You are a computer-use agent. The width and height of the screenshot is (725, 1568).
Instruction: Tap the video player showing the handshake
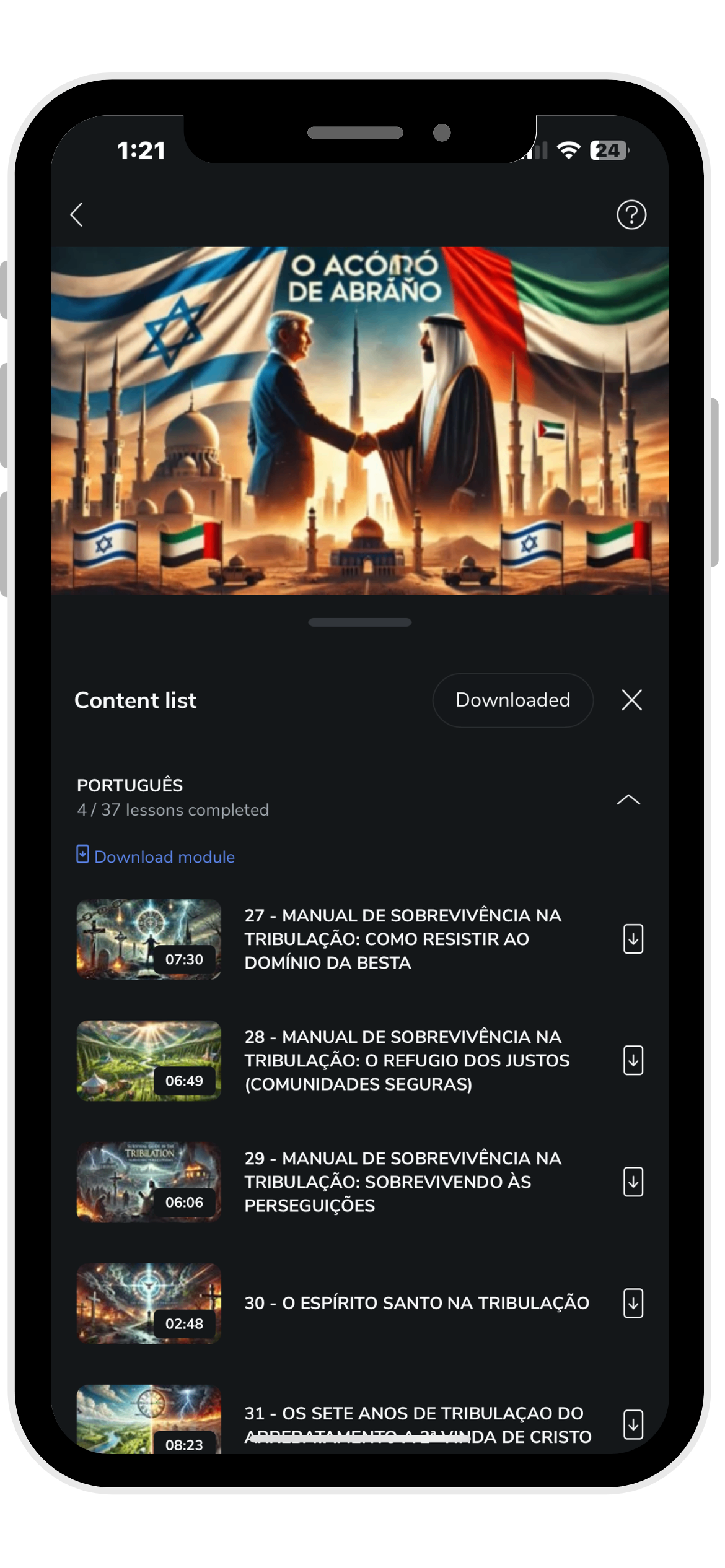tap(359, 421)
